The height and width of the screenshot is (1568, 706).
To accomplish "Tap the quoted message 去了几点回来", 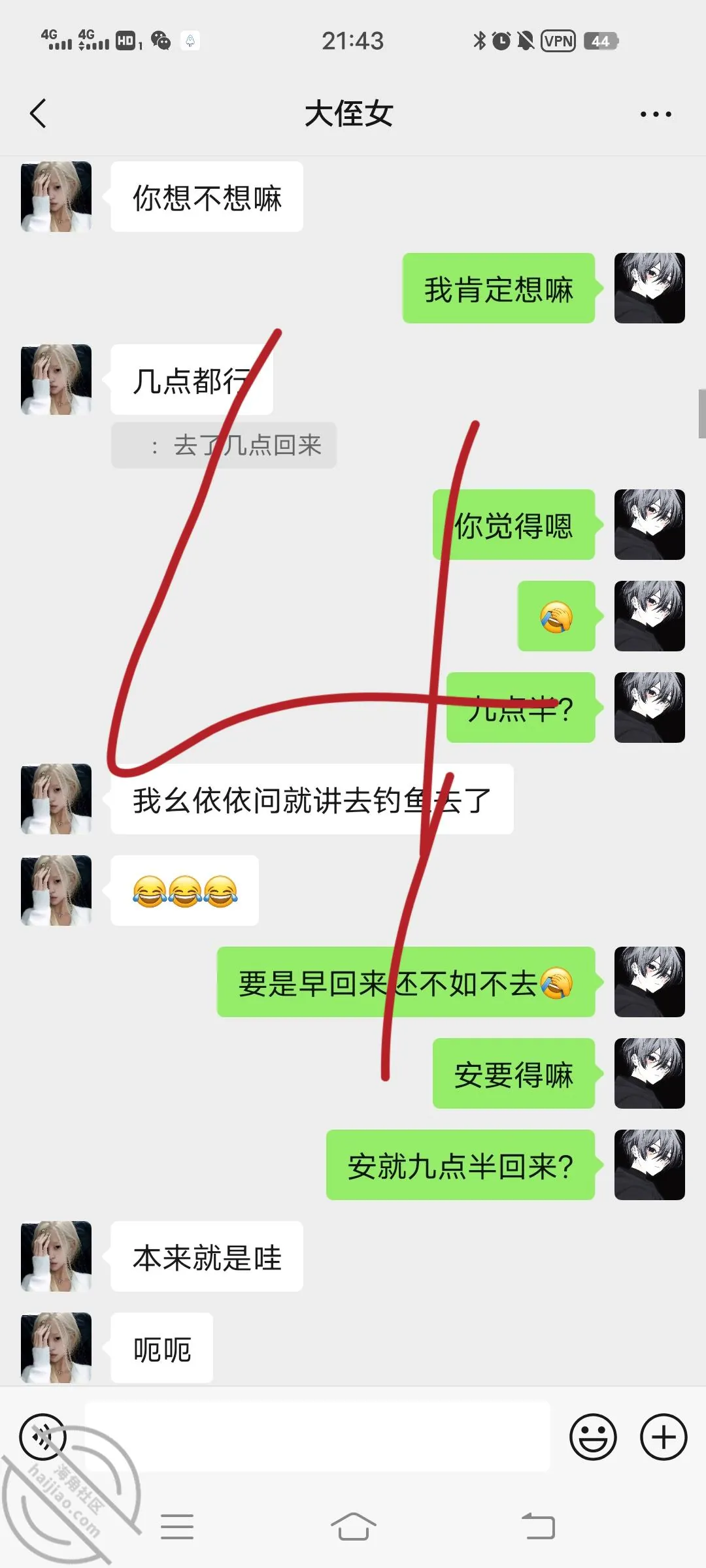I will click(x=224, y=445).
